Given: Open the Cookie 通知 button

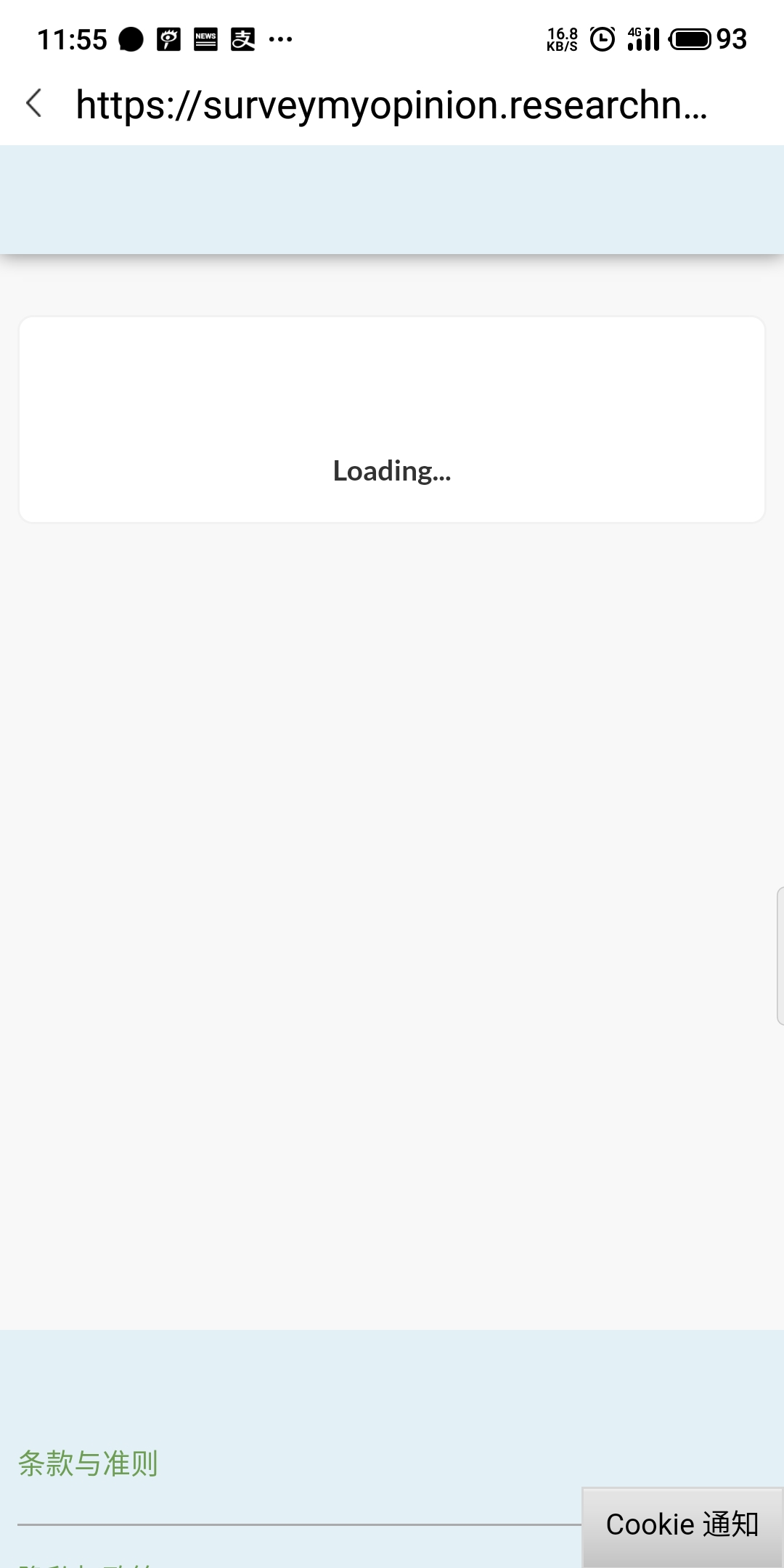Looking at the screenshot, I should click(x=682, y=1524).
